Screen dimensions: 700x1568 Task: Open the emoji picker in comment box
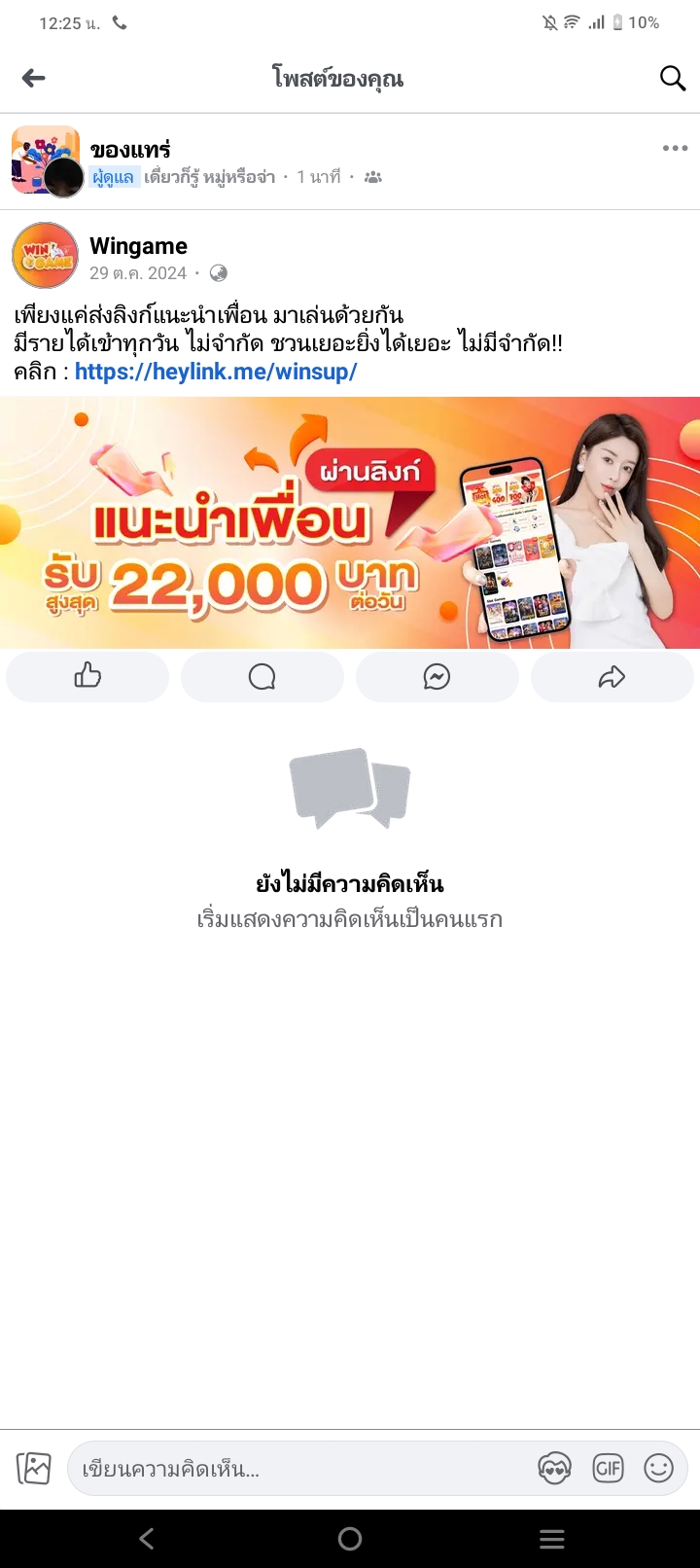[x=659, y=1468]
